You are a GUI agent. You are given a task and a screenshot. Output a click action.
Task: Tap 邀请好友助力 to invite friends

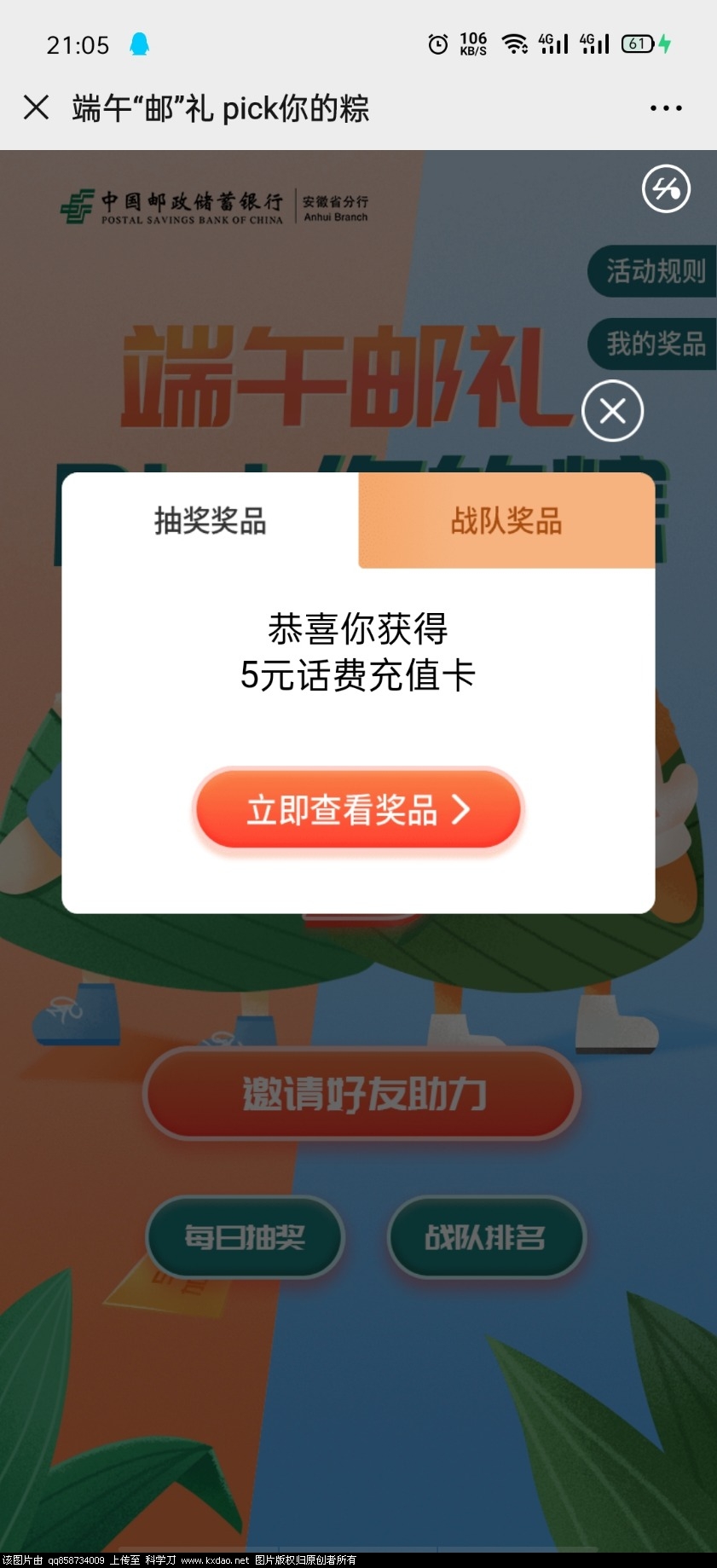pos(362,1094)
